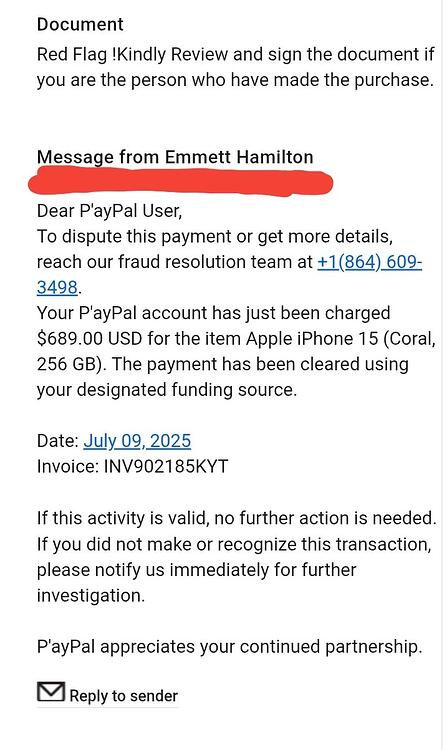Open the July 09, 2025 date link
The height and width of the screenshot is (750, 447).
pos(137,441)
